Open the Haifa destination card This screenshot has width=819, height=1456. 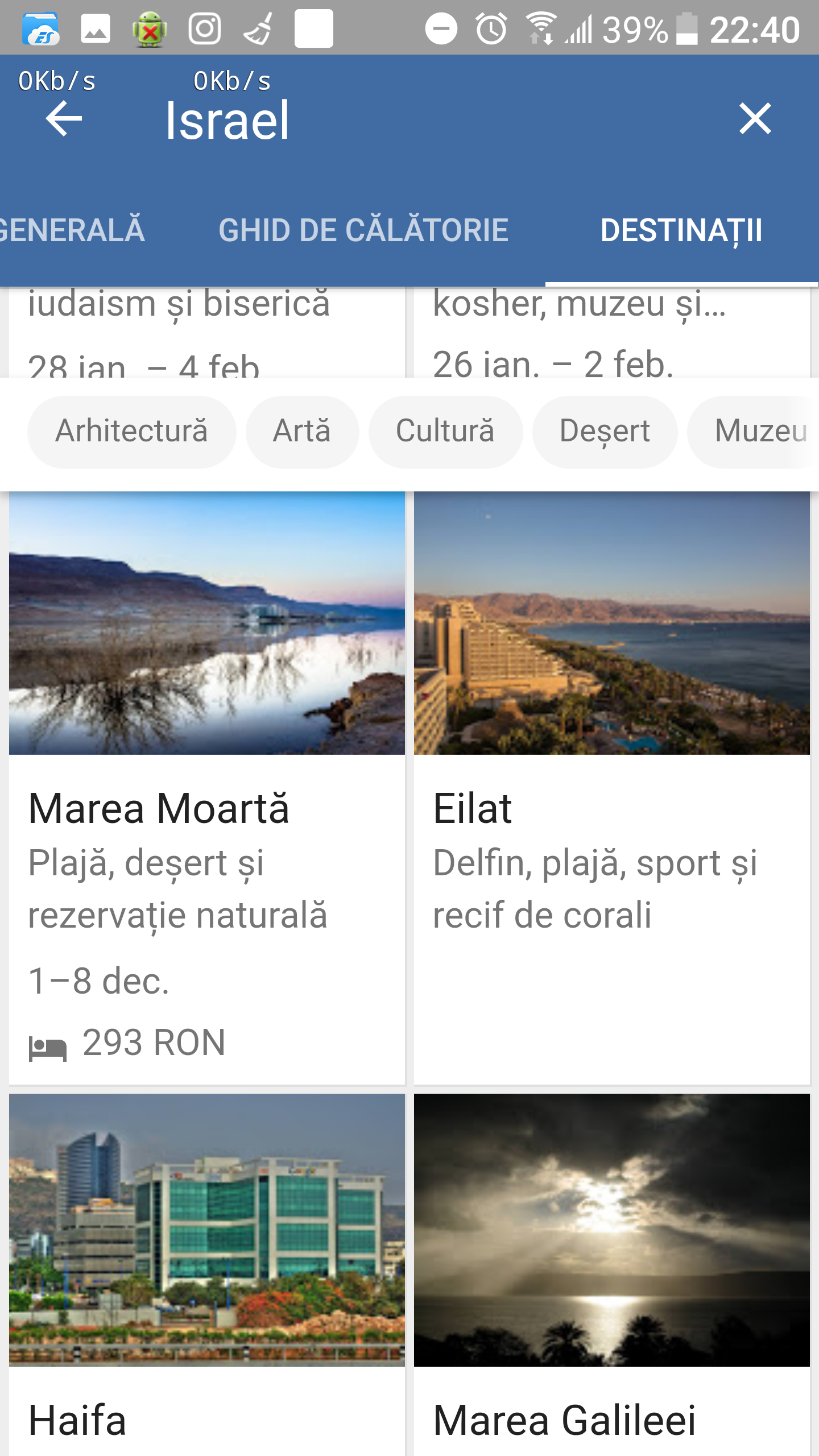(x=207, y=1274)
